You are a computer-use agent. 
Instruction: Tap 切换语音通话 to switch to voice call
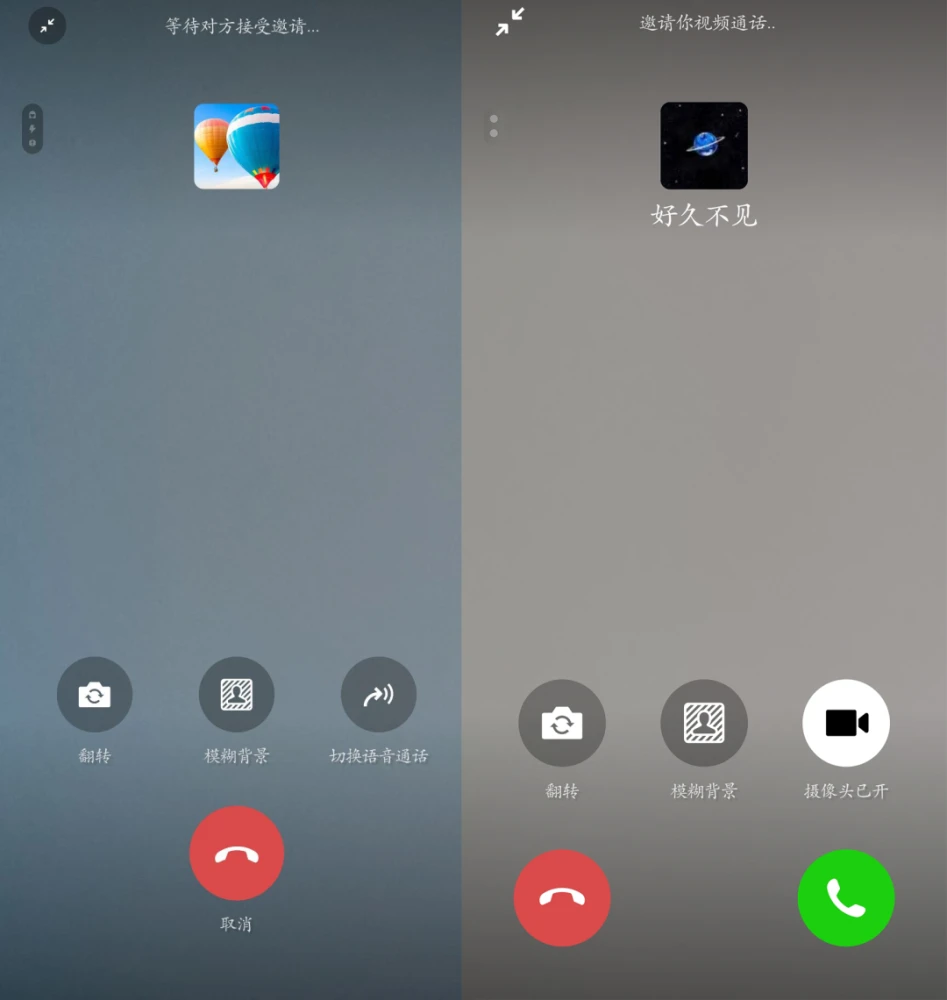[378, 694]
